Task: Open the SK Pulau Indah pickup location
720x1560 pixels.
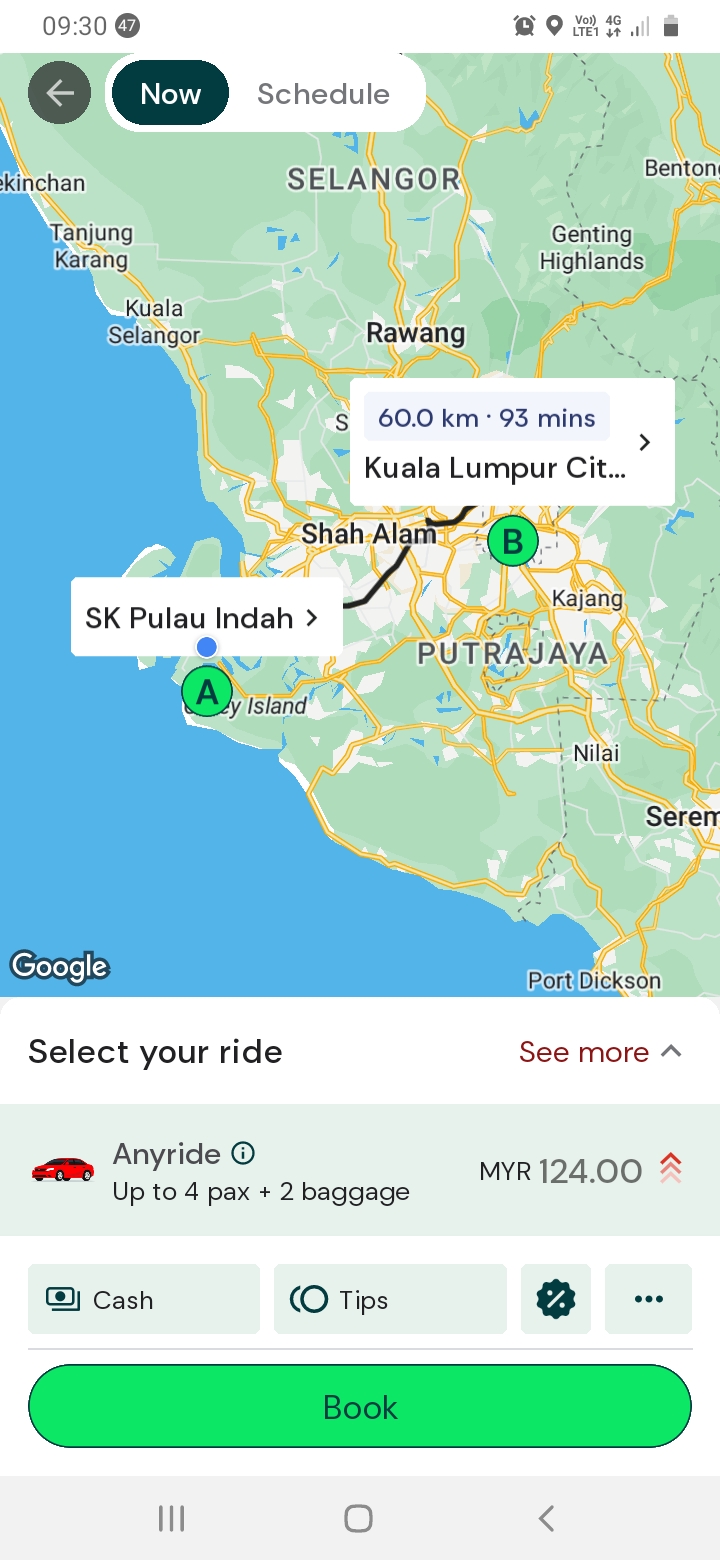Action: click(206, 618)
